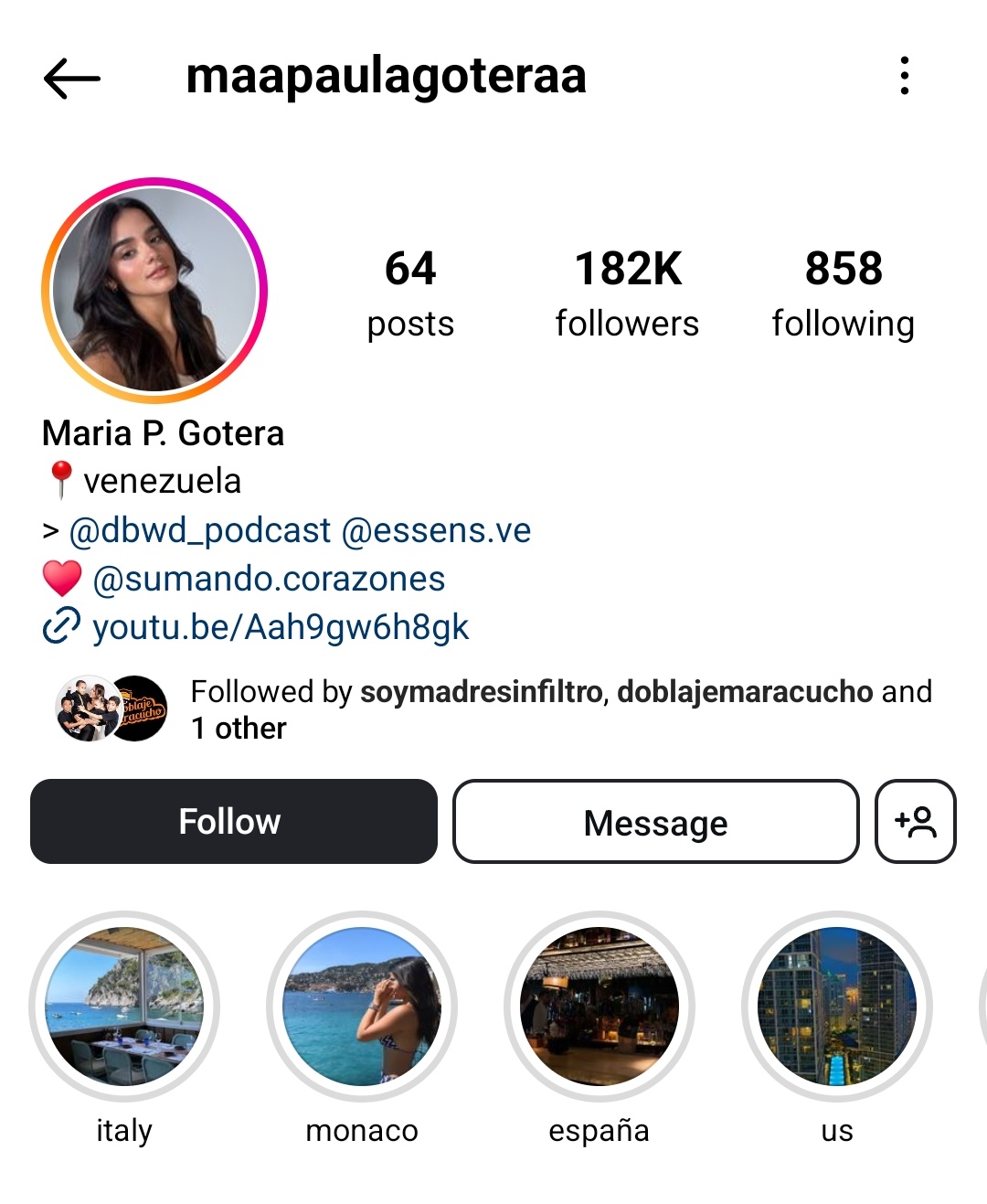
Task: View the profile picture story
Action: 154,290
